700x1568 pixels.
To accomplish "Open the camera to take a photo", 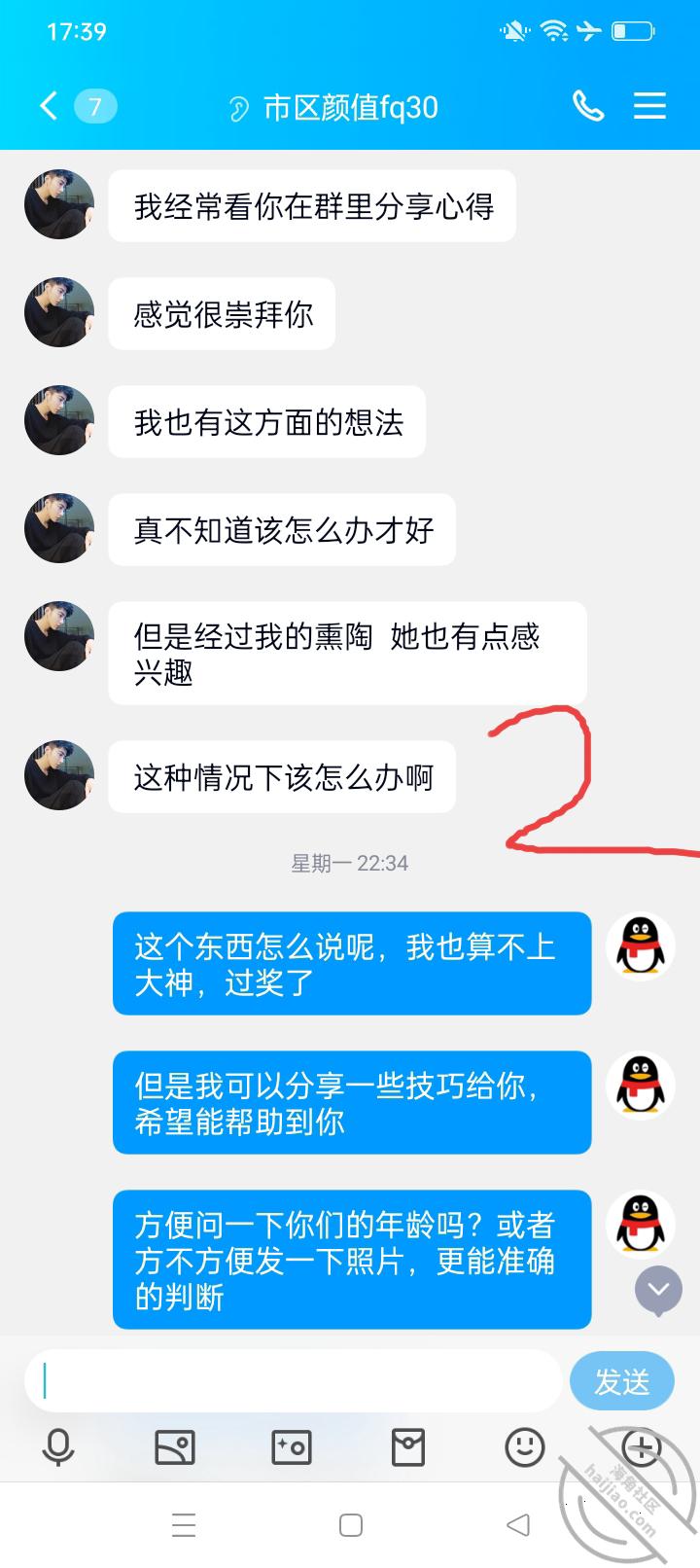I will [x=292, y=1447].
